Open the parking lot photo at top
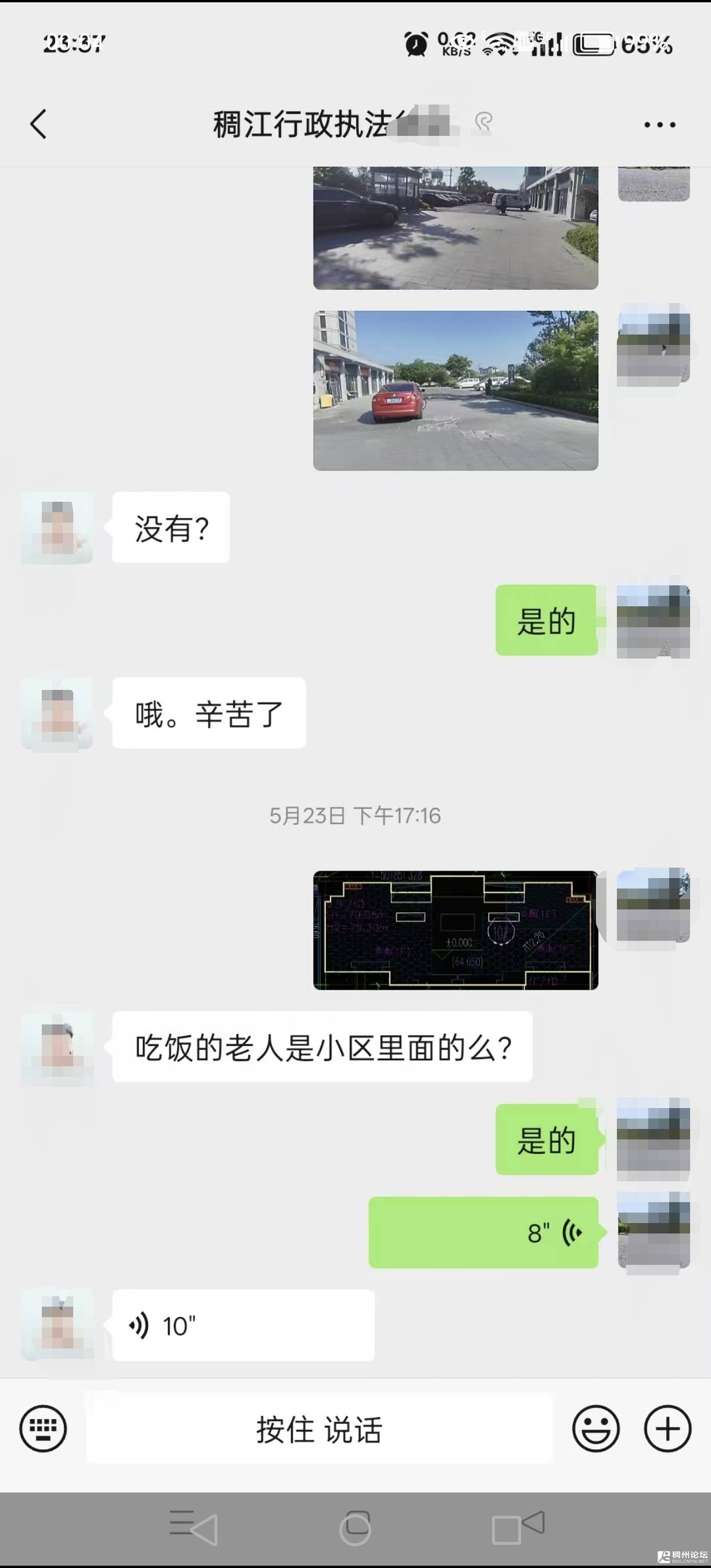Viewport: 711px width, 1568px height. point(455,228)
